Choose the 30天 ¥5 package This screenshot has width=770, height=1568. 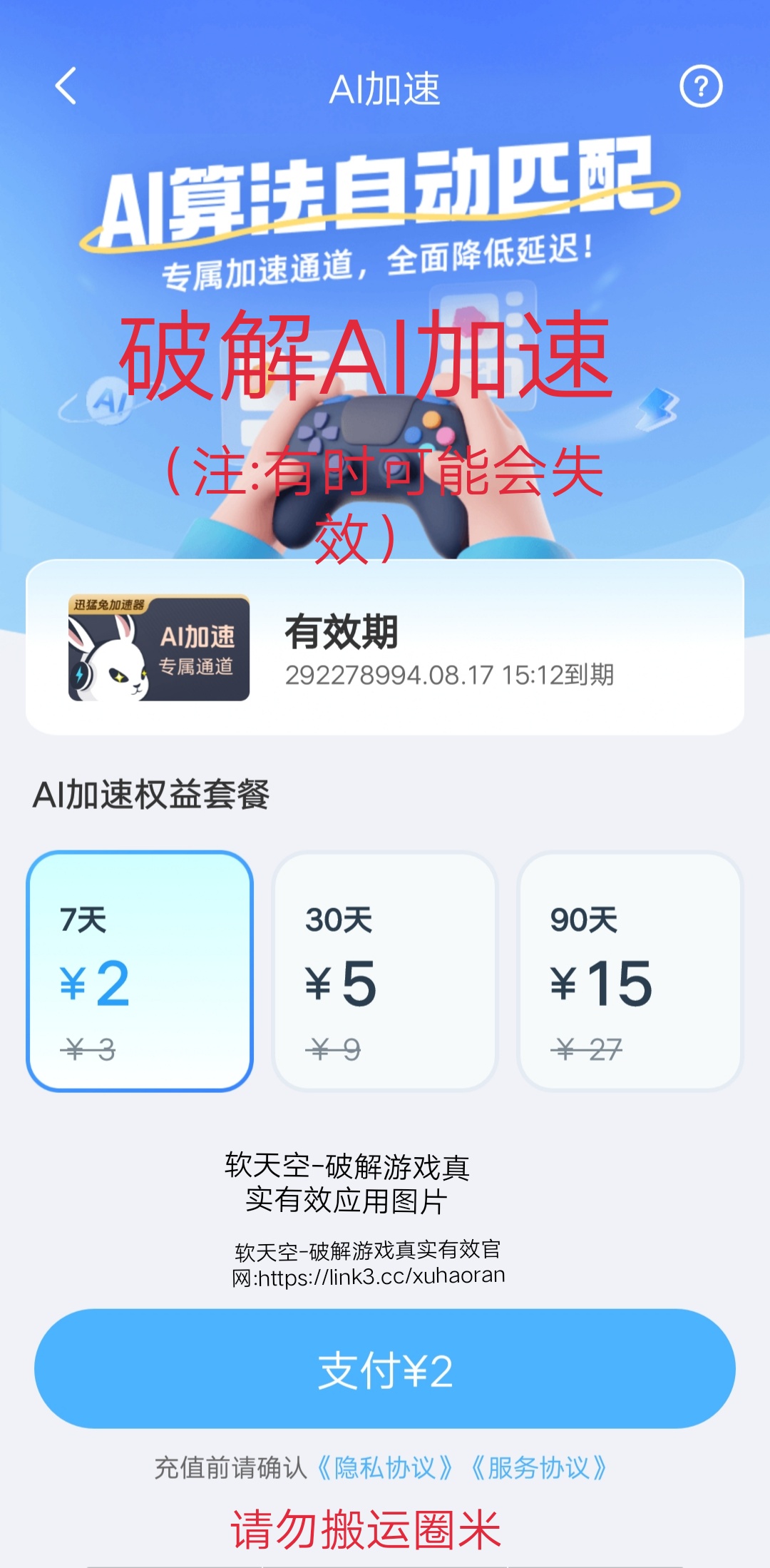click(x=384, y=971)
